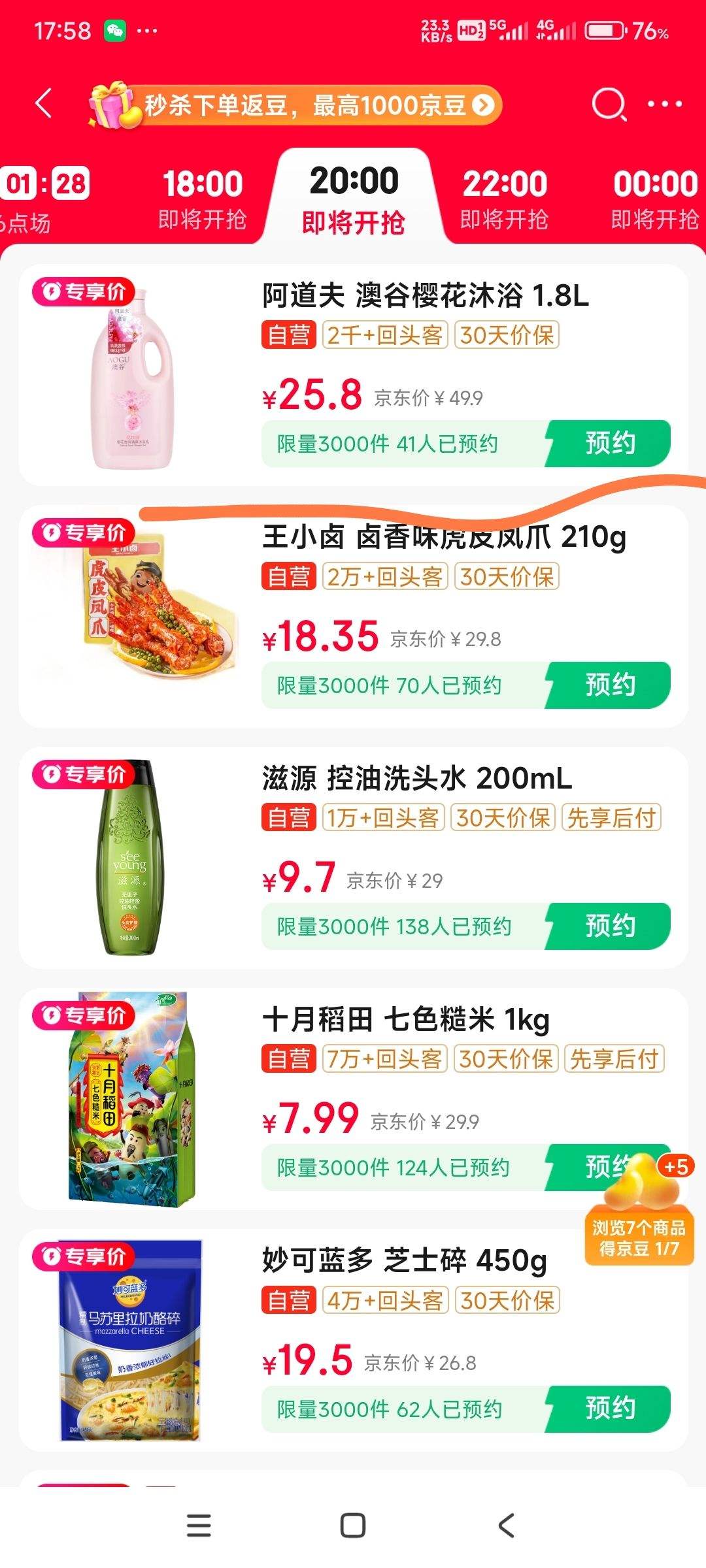Open the three-dot overflow menu
The width and height of the screenshot is (706, 1568).
[665, 105]
